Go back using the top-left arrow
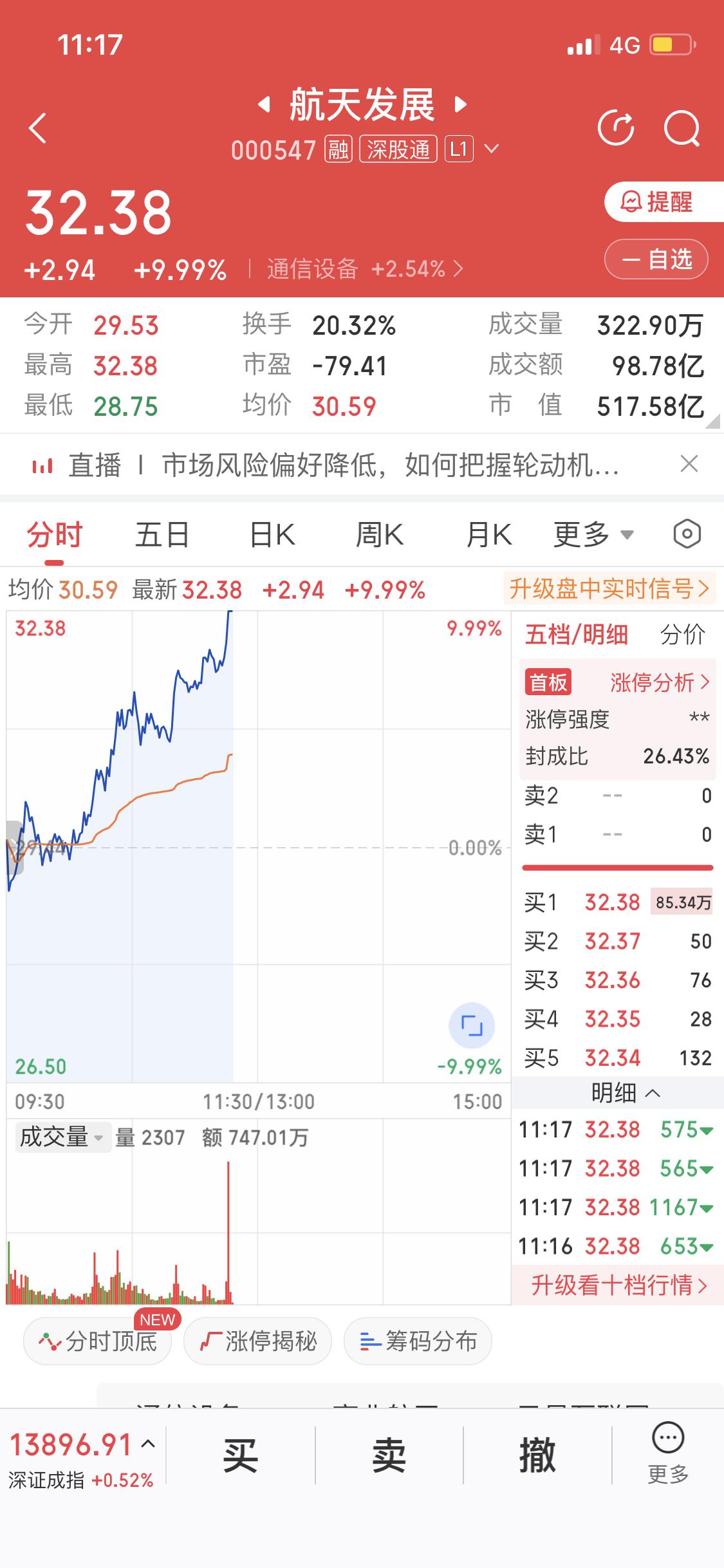Viewport: 724px width, 1568px height. [39, 127]
